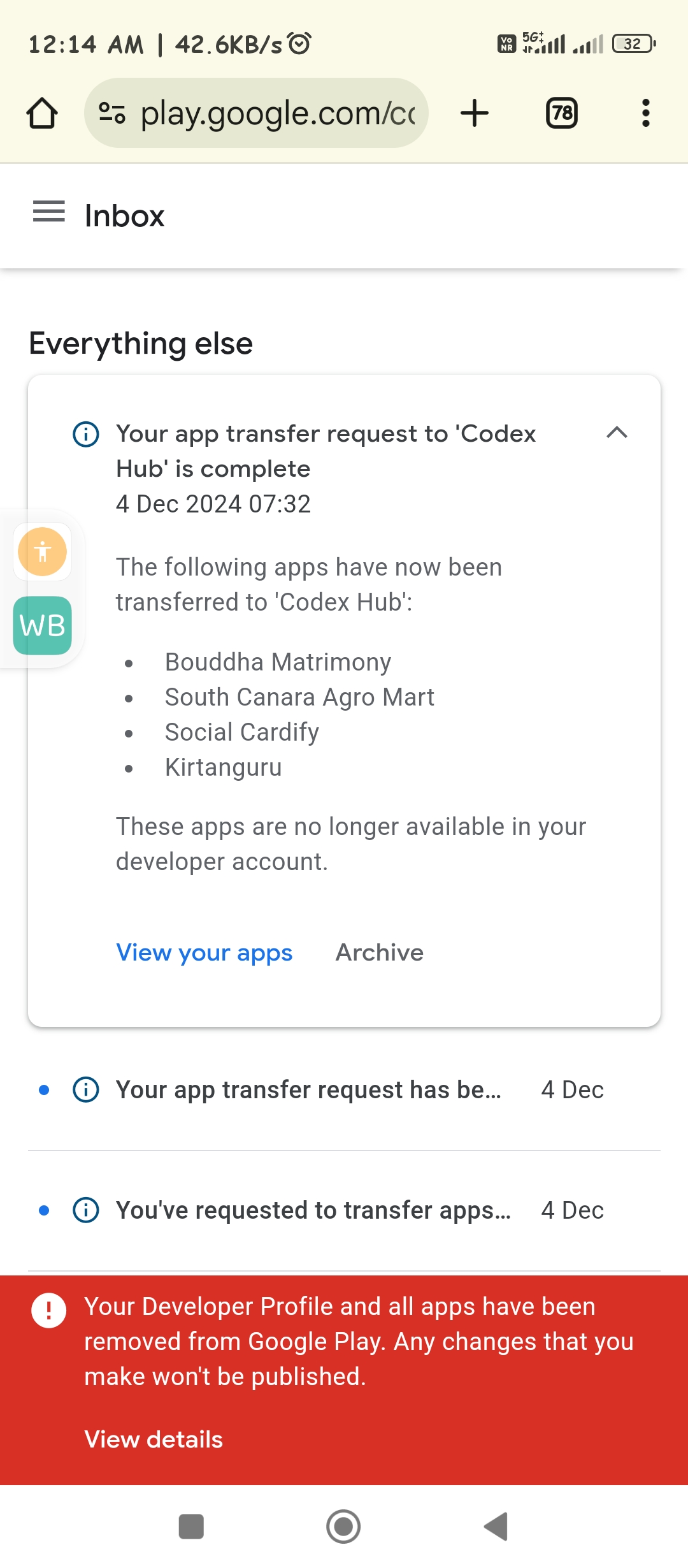Viewport: 688px width, 1568px height.
Task: Tap the green WB floating button
Action: tap(43, 625)
